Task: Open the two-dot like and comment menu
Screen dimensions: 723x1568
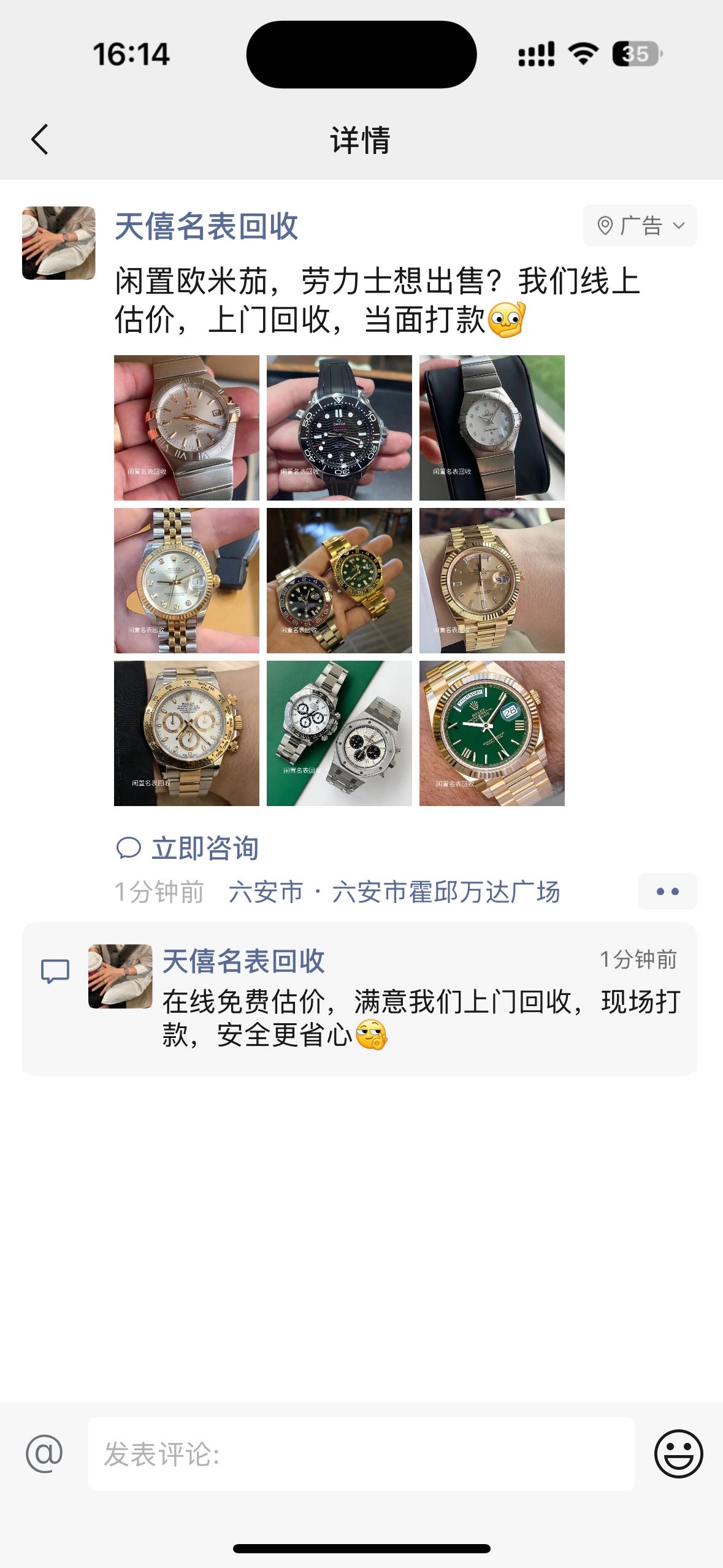Action: [667, 891]
